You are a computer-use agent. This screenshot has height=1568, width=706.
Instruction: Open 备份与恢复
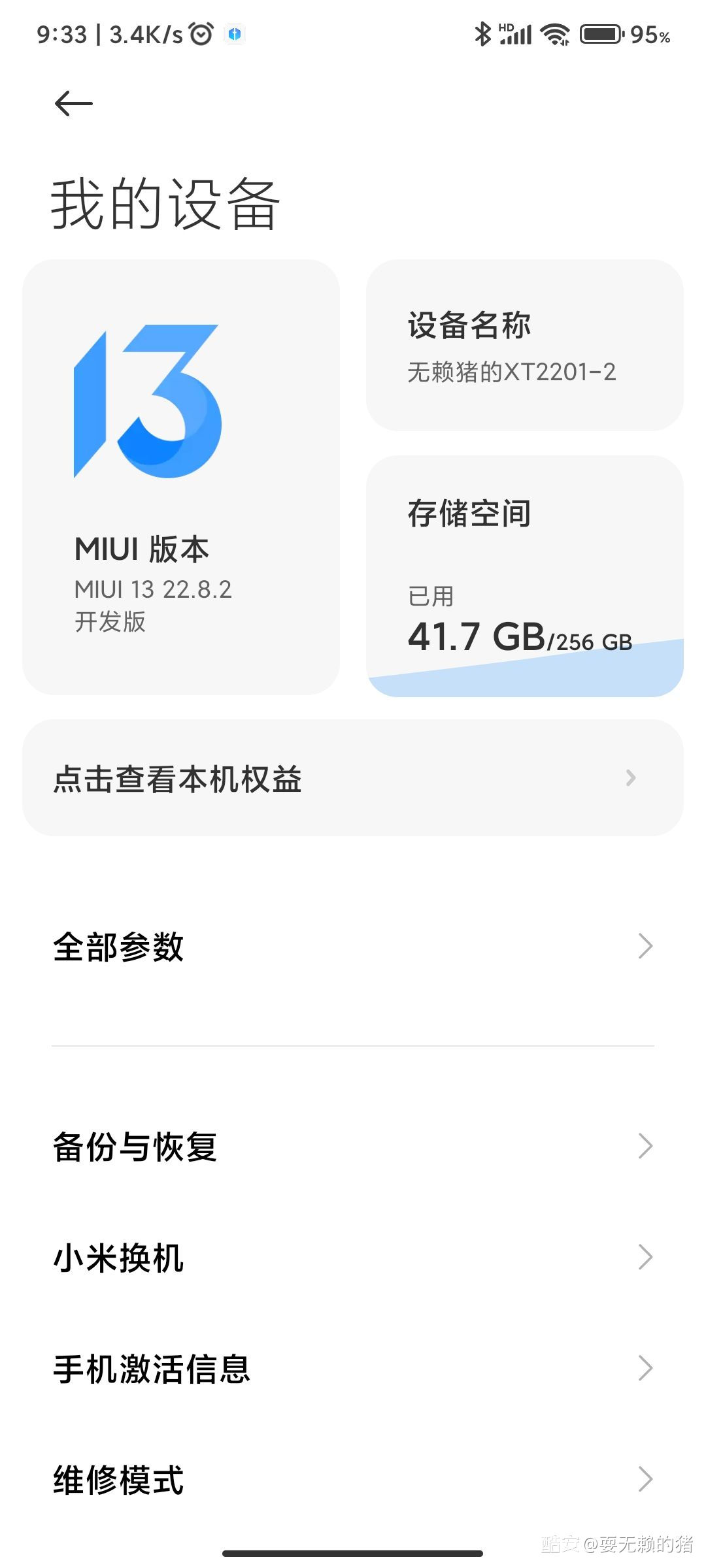pyautogui.click(x=353, y=1146)
